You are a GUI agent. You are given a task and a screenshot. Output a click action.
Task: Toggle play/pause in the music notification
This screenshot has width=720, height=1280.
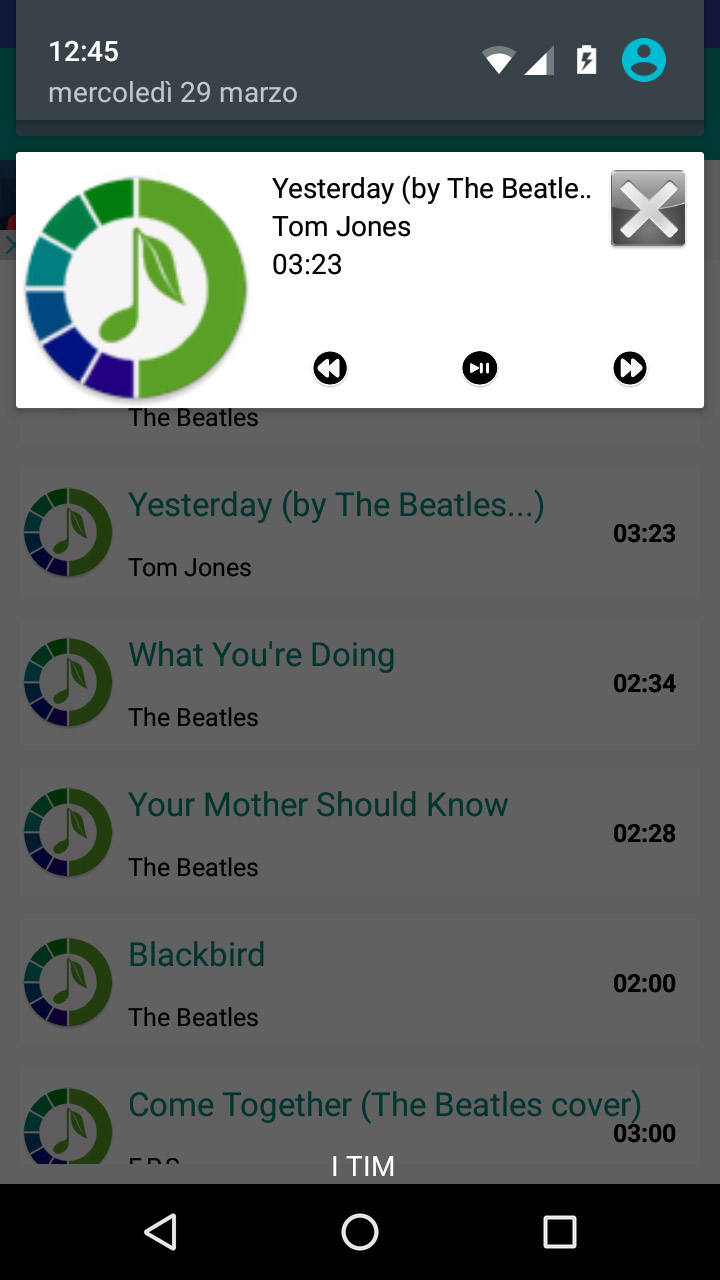coord(480,368)
